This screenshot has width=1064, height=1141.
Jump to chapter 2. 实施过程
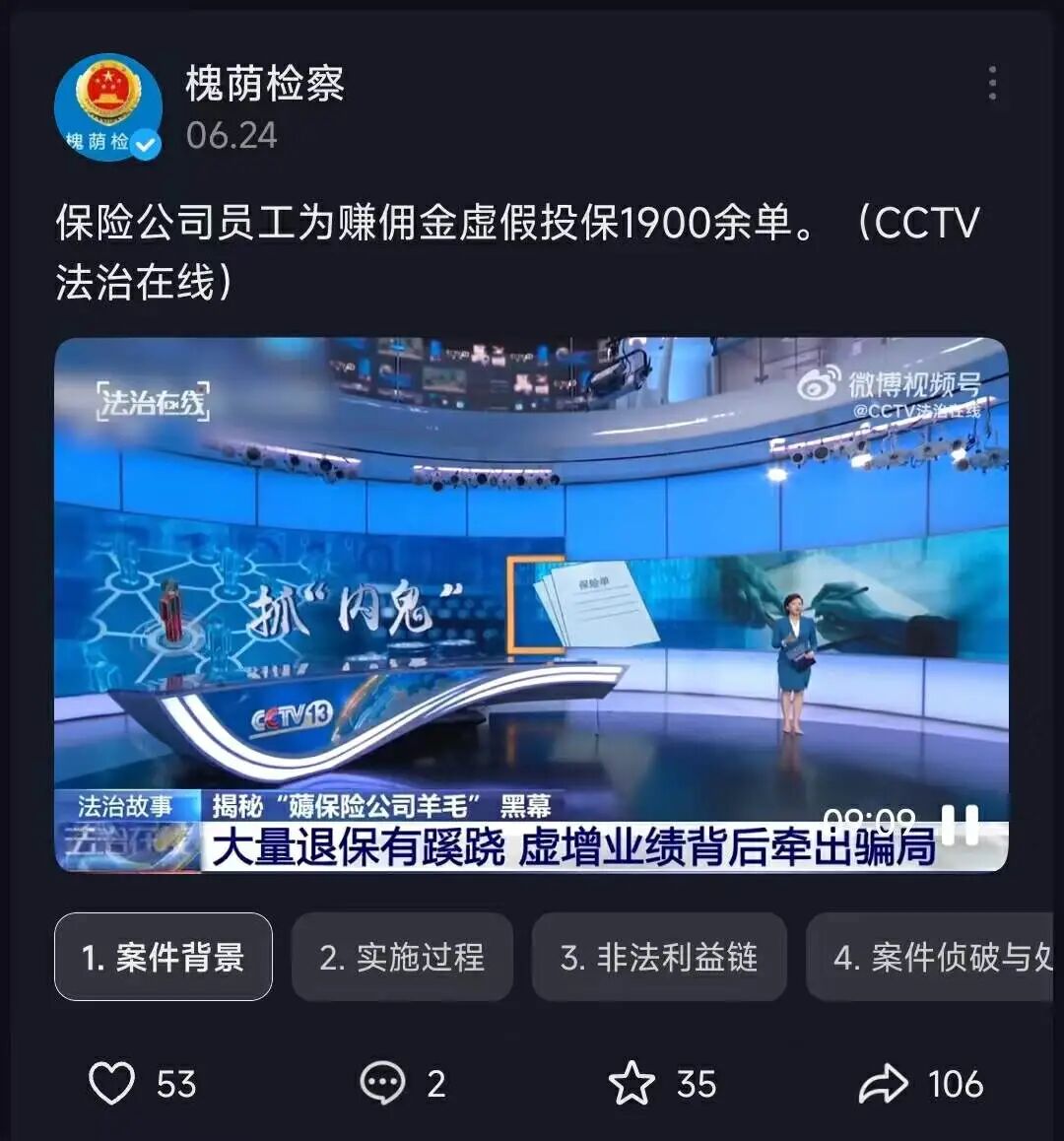(402, 957)
